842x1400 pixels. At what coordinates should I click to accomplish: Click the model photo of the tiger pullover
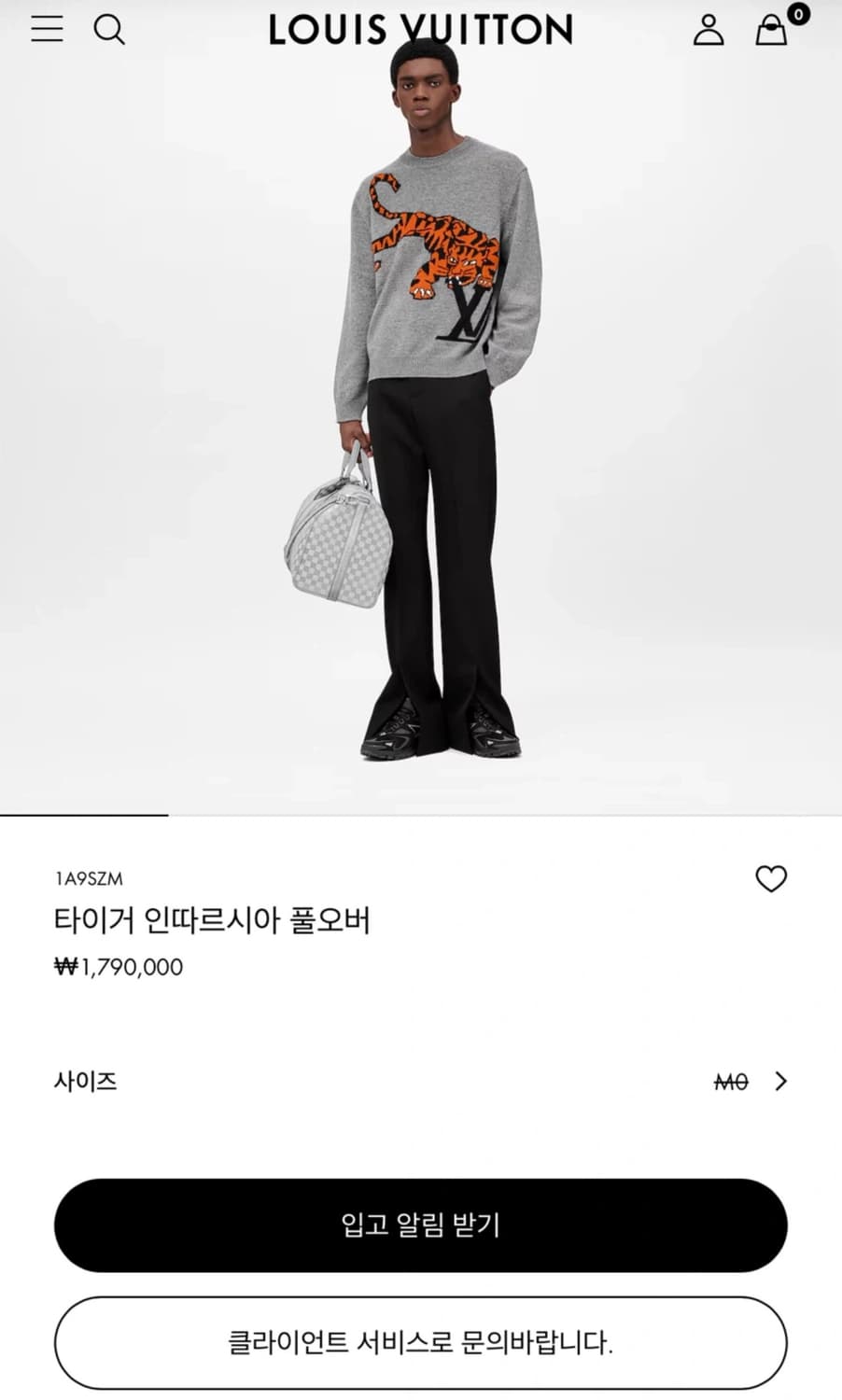(x=421, y=401)
